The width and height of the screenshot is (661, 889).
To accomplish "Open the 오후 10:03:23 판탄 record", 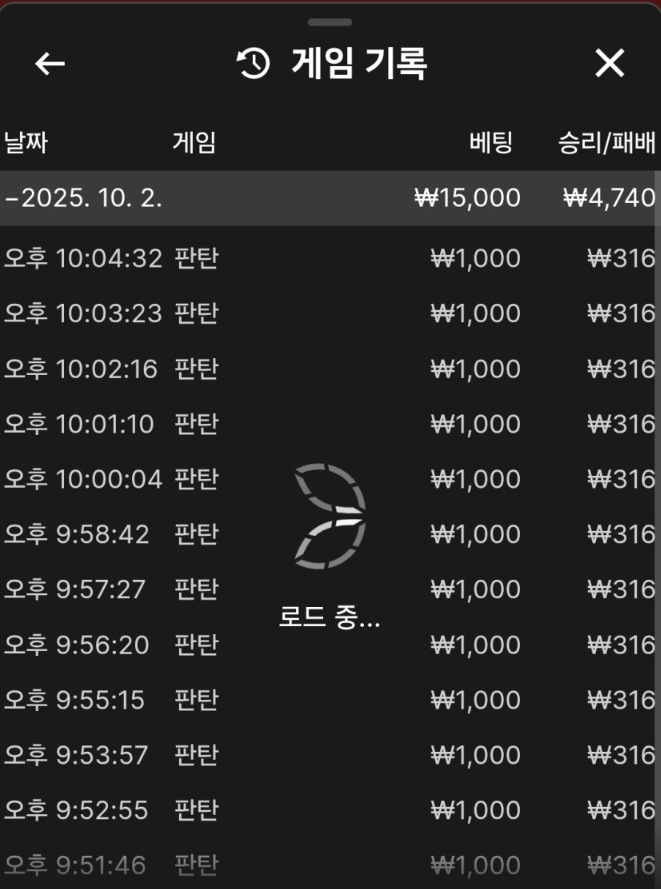I will click(x=330, y=314).
